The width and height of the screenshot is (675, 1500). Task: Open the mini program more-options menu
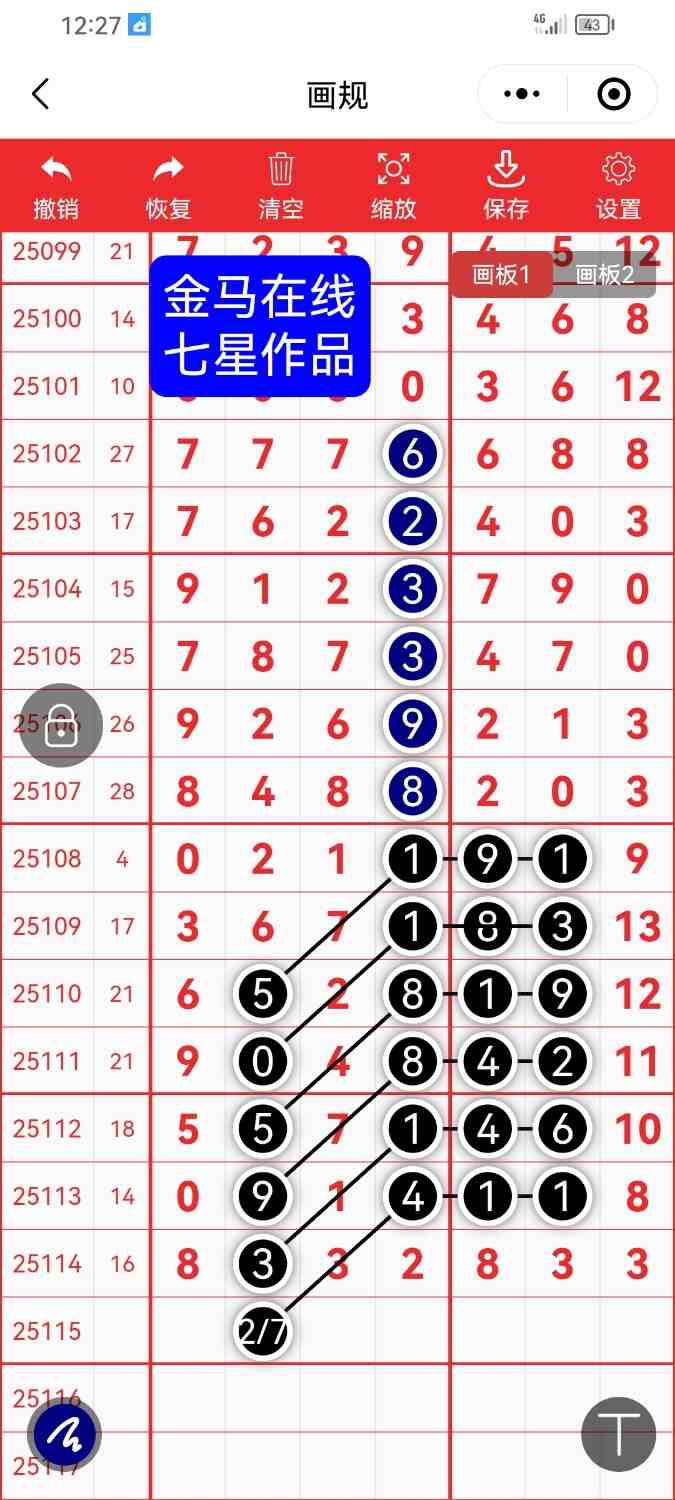pyautogui.click(x=522, y=95)
